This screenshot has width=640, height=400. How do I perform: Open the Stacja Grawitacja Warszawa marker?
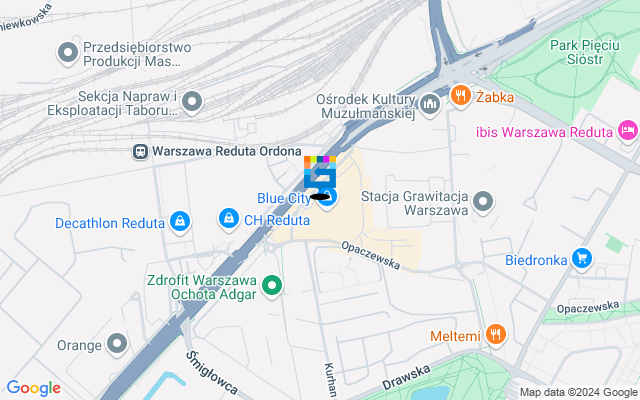click(483, 203)
